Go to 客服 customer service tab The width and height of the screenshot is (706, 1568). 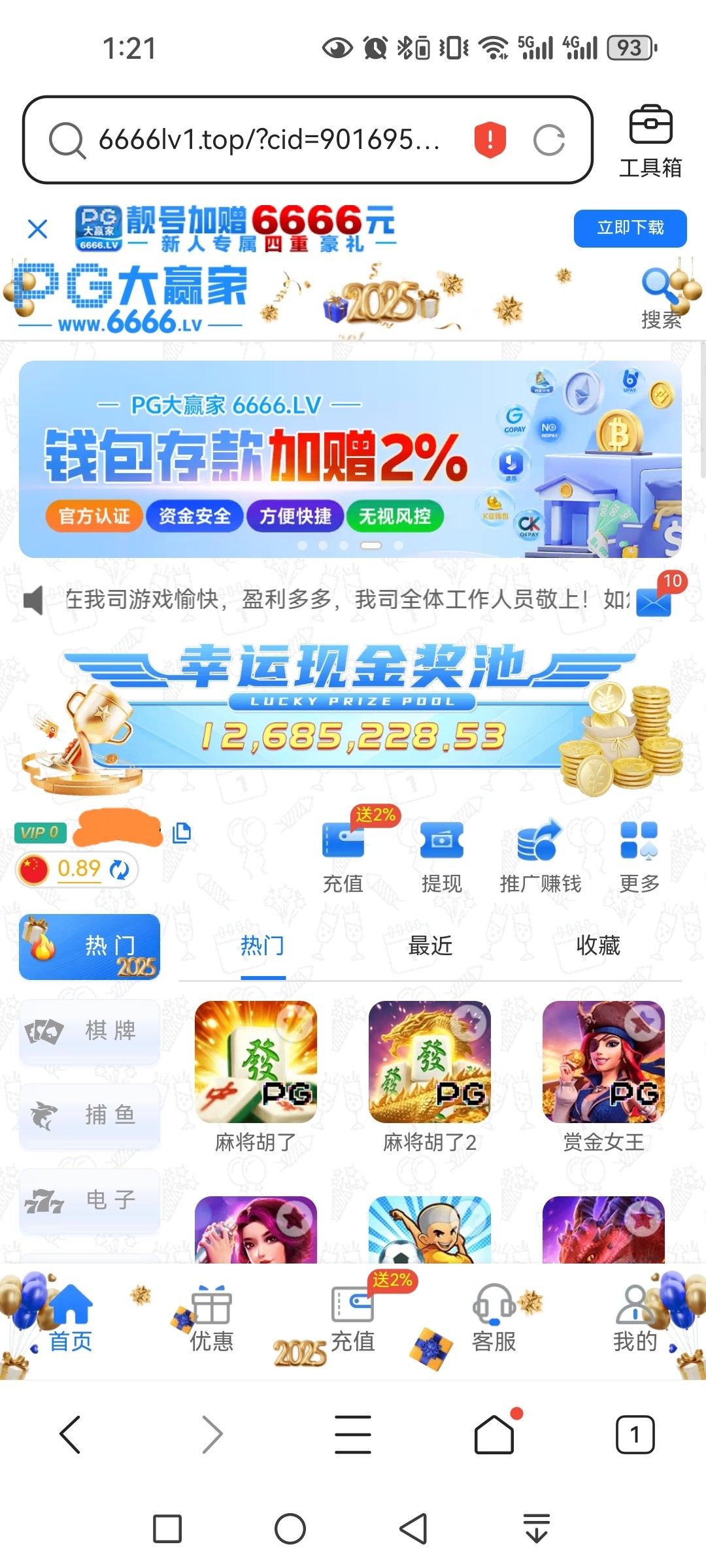pos(494,1316)
